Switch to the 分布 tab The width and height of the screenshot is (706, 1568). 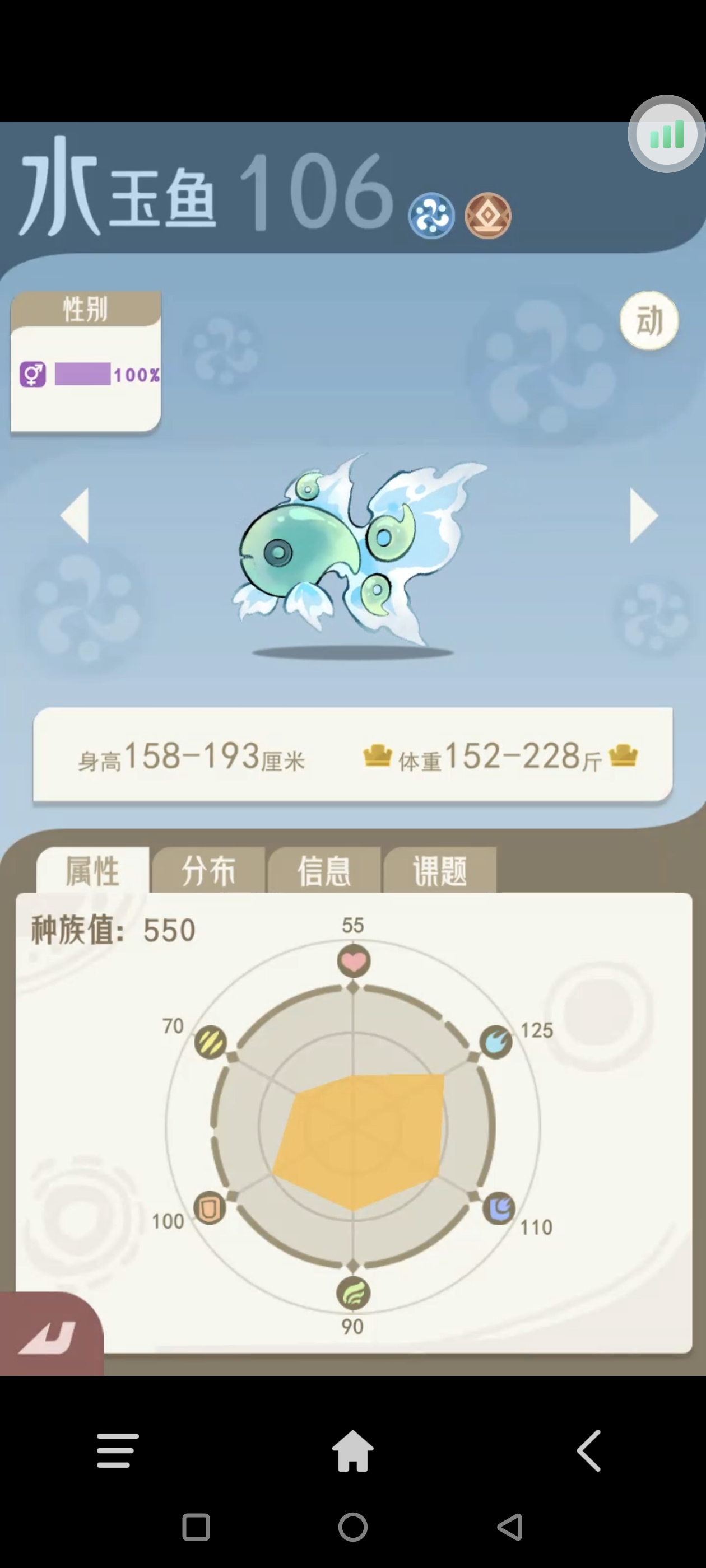[x=208, y=870]
